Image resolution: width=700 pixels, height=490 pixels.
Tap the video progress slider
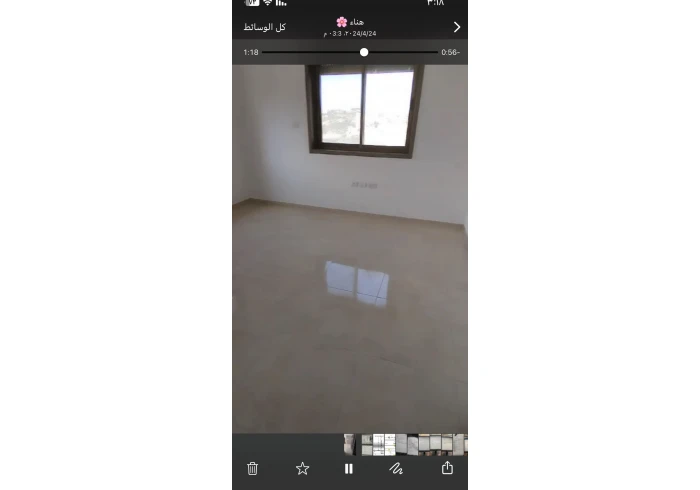click(364, 52)
